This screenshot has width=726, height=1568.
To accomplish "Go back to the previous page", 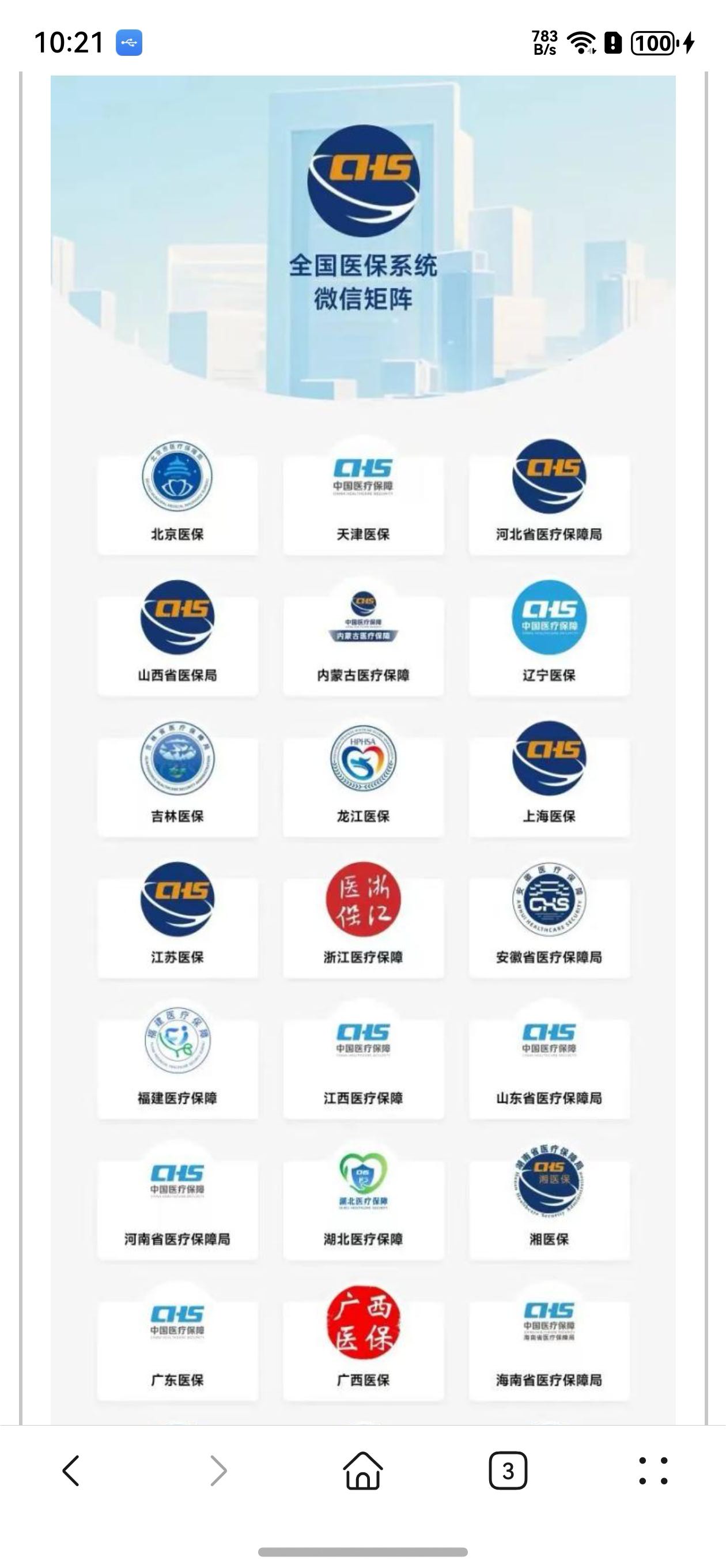I will click(72, 1471).
